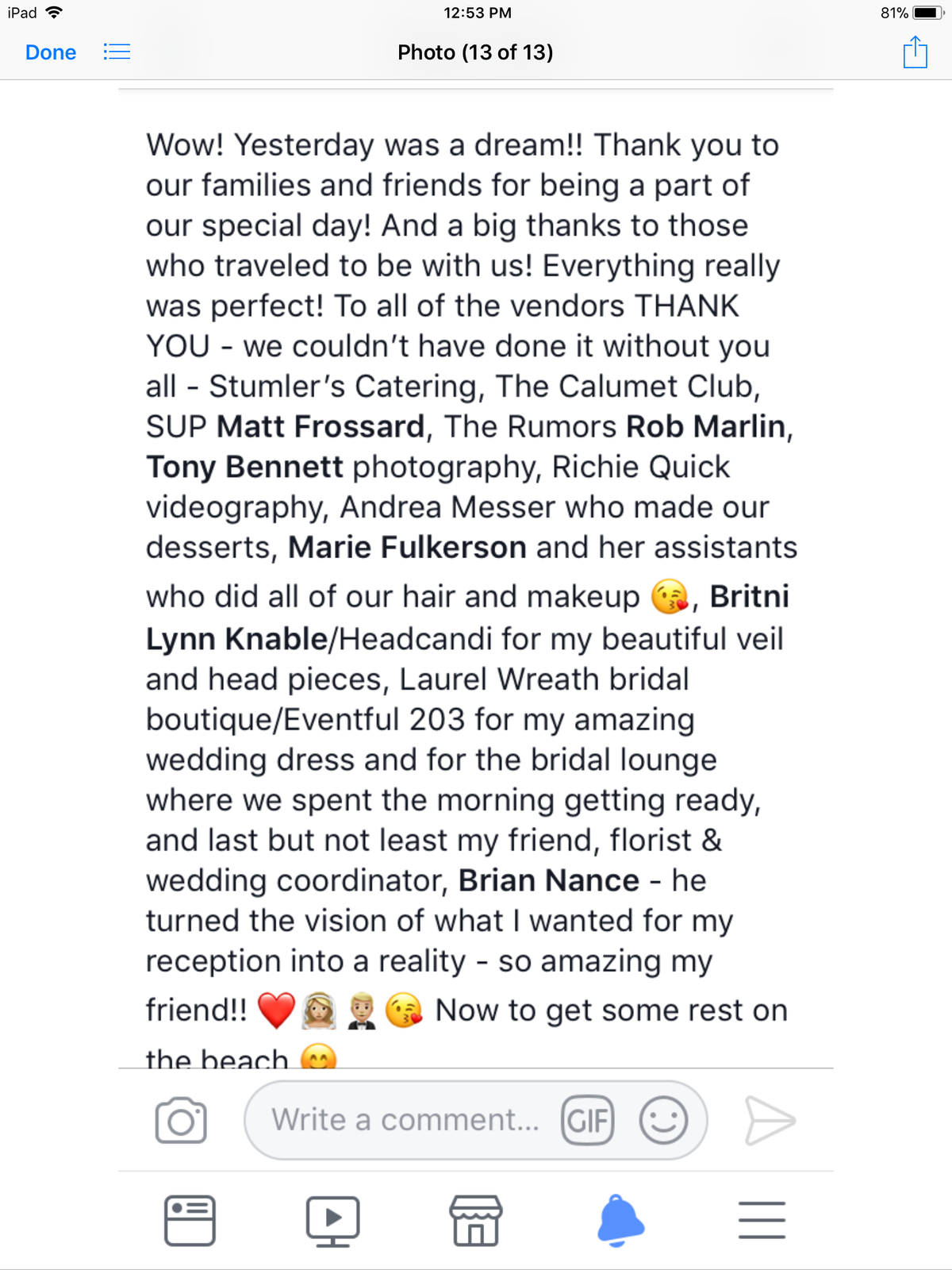The width and height of the screenshot is (952, 1270).
Task: Open Brian Nance's tagged profile
Action: (548, 881)
